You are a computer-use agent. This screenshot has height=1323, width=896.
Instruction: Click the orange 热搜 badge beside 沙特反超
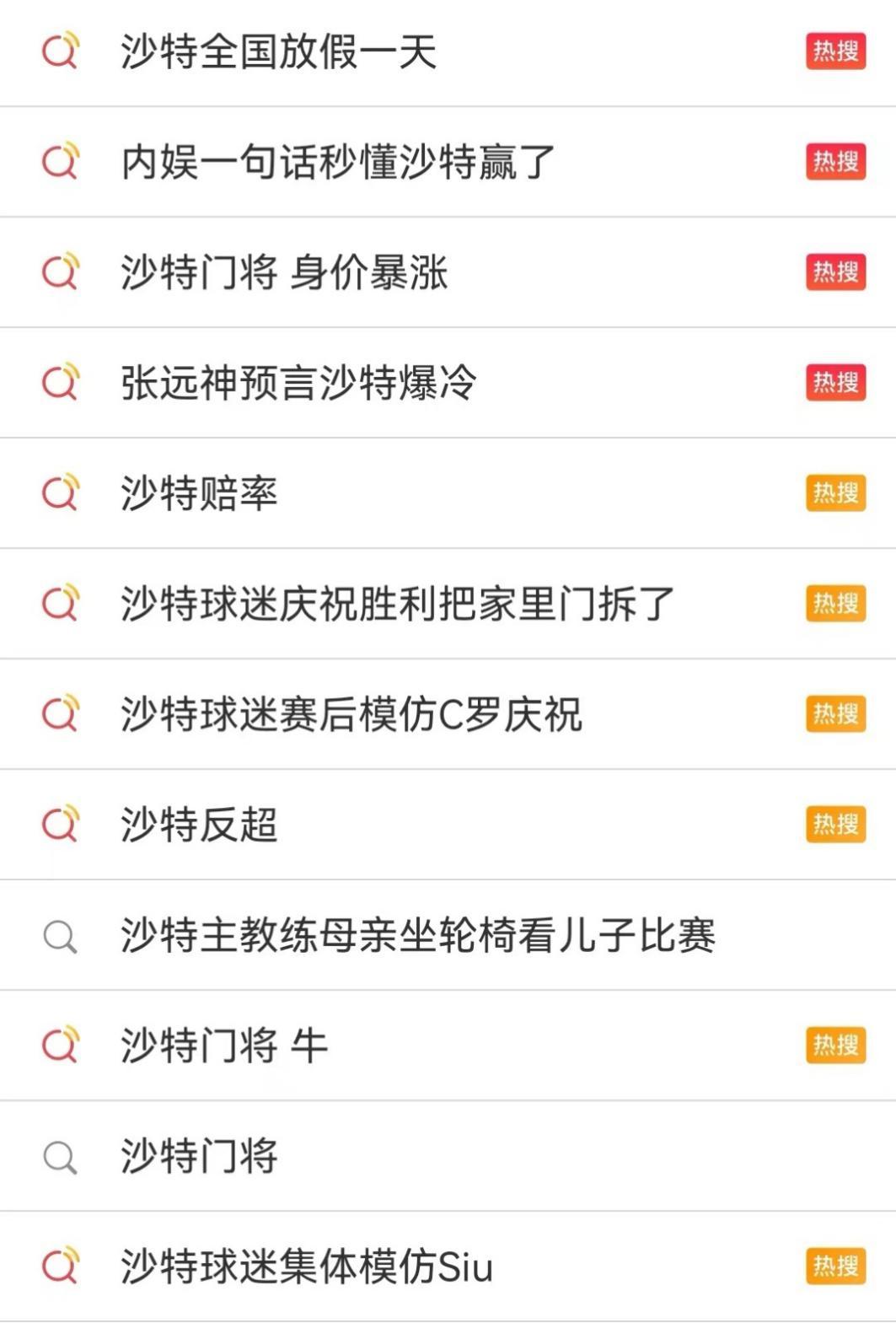[x=837, y=824]
